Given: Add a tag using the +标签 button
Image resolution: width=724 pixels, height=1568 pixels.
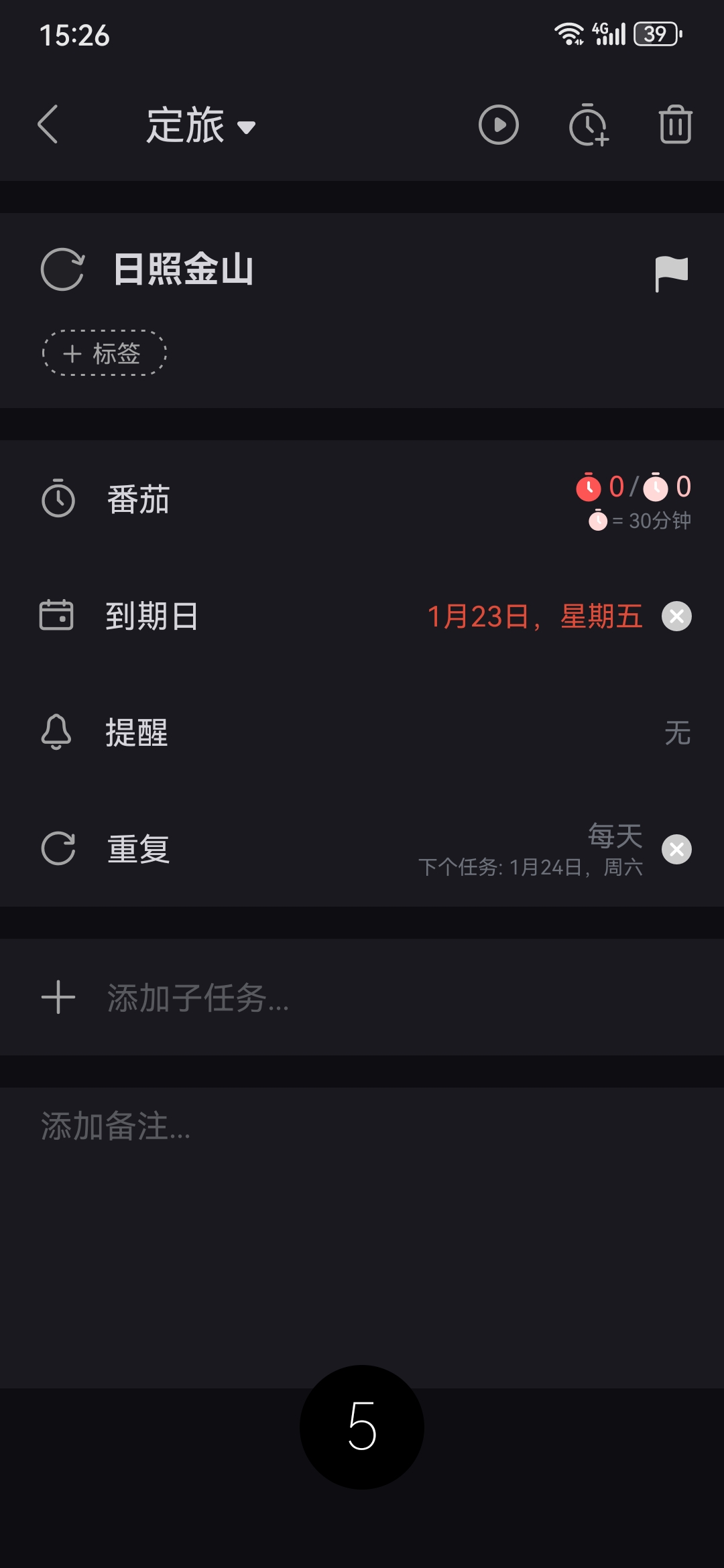Looking at the screenshot, I should (104, 354).
